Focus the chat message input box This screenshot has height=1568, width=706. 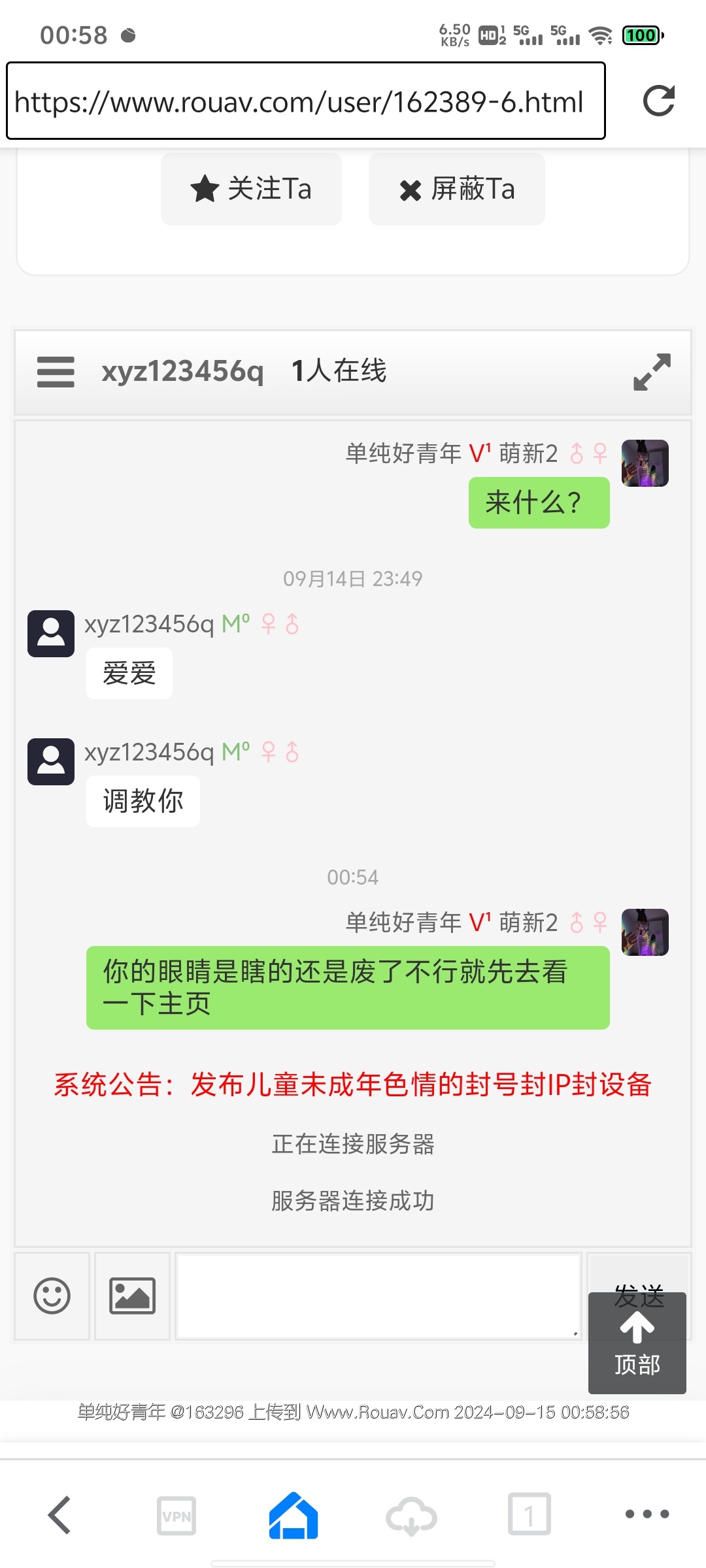(378, 1296)
